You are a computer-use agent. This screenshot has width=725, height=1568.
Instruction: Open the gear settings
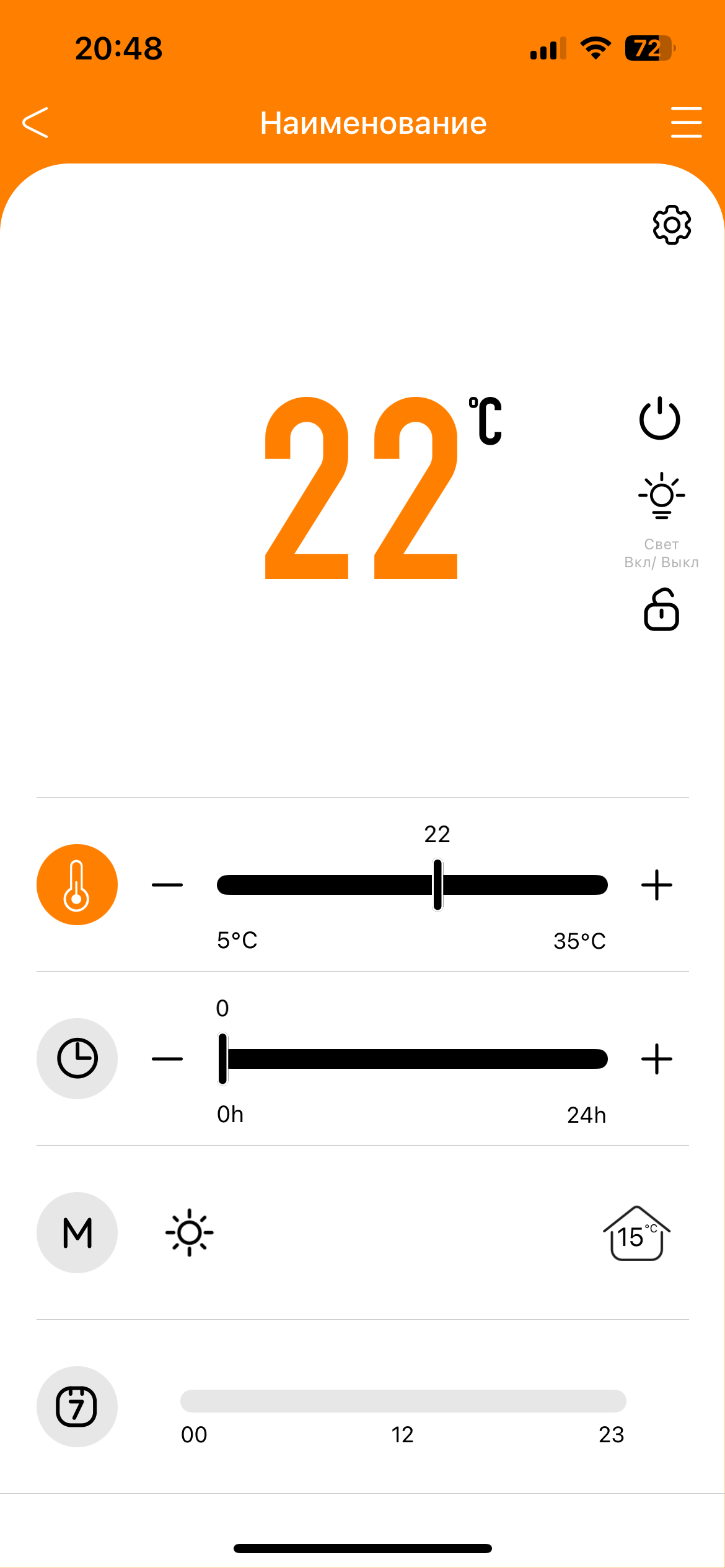[672, 225]
